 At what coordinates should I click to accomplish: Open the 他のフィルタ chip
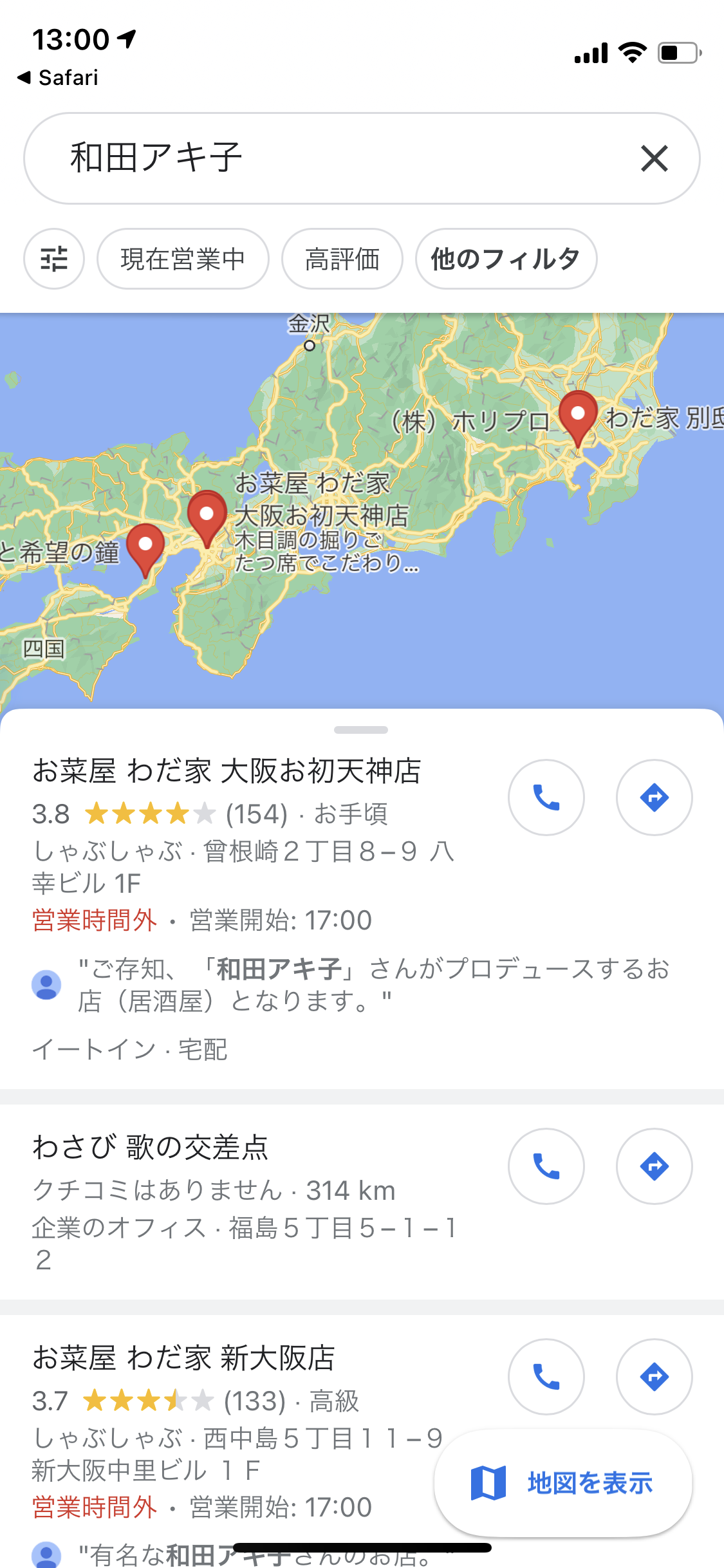point(506,259)
